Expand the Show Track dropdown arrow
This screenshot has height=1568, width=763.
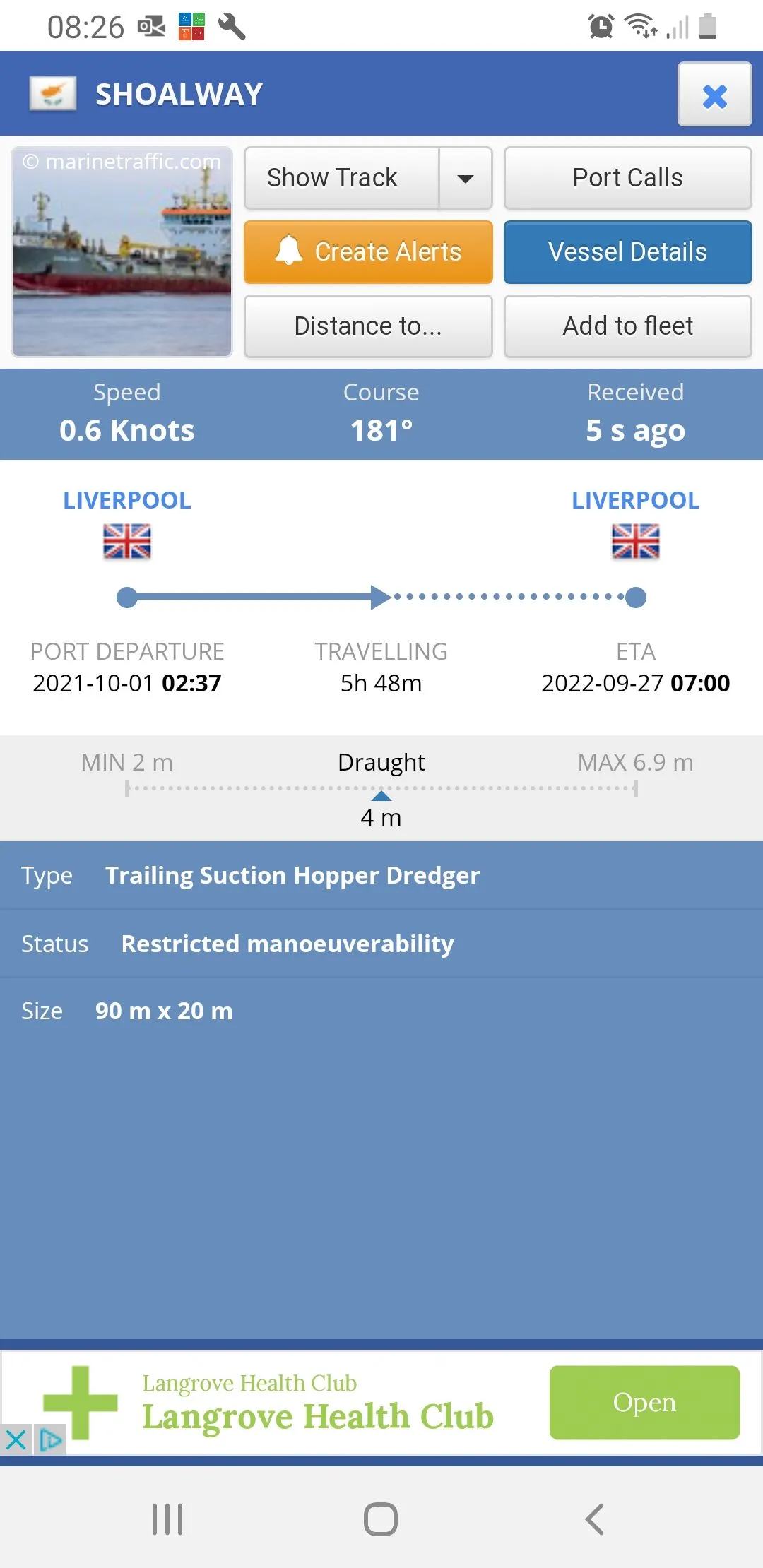466,178
